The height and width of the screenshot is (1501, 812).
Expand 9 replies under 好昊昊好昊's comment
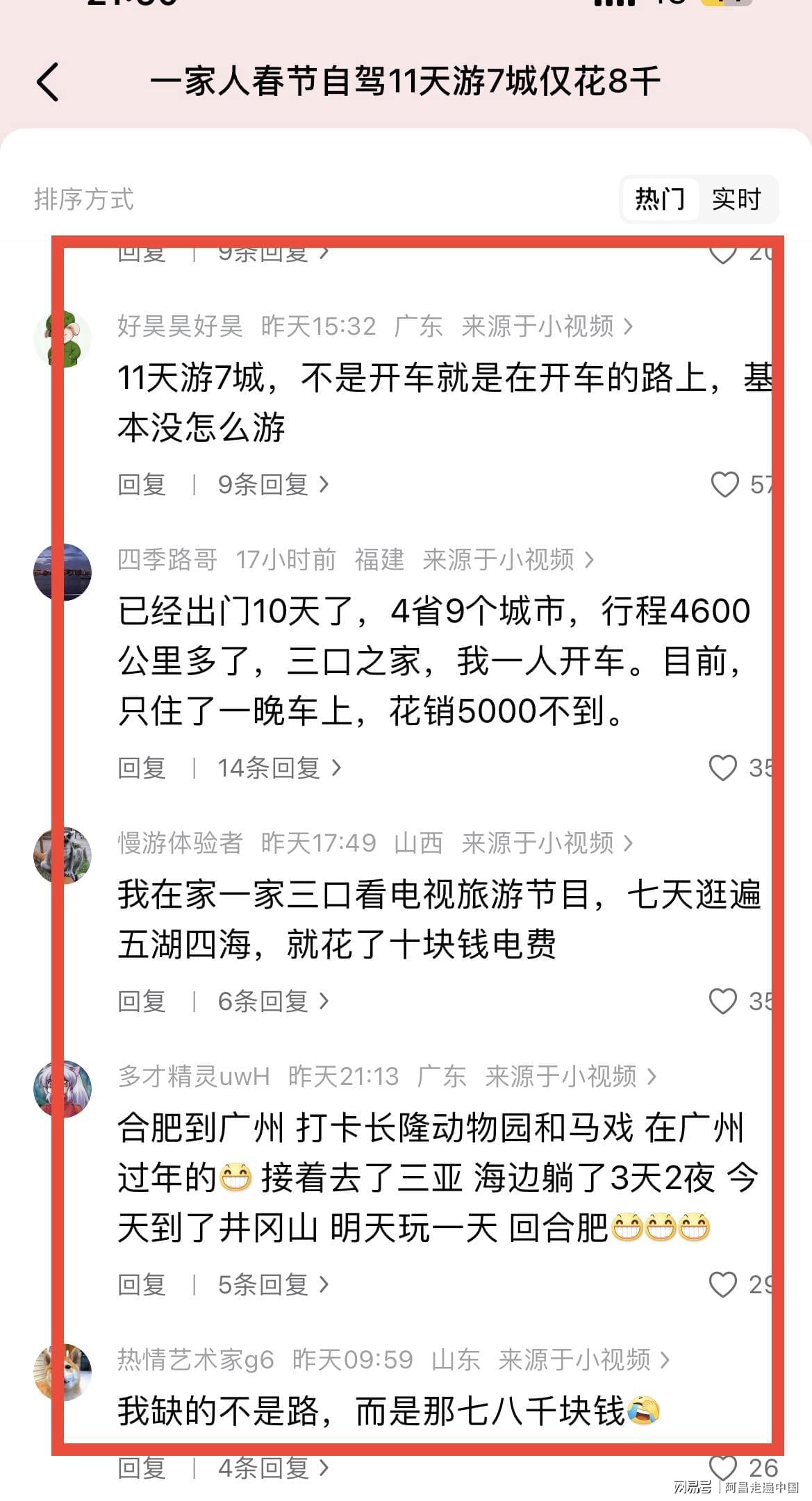click(272, 484)
